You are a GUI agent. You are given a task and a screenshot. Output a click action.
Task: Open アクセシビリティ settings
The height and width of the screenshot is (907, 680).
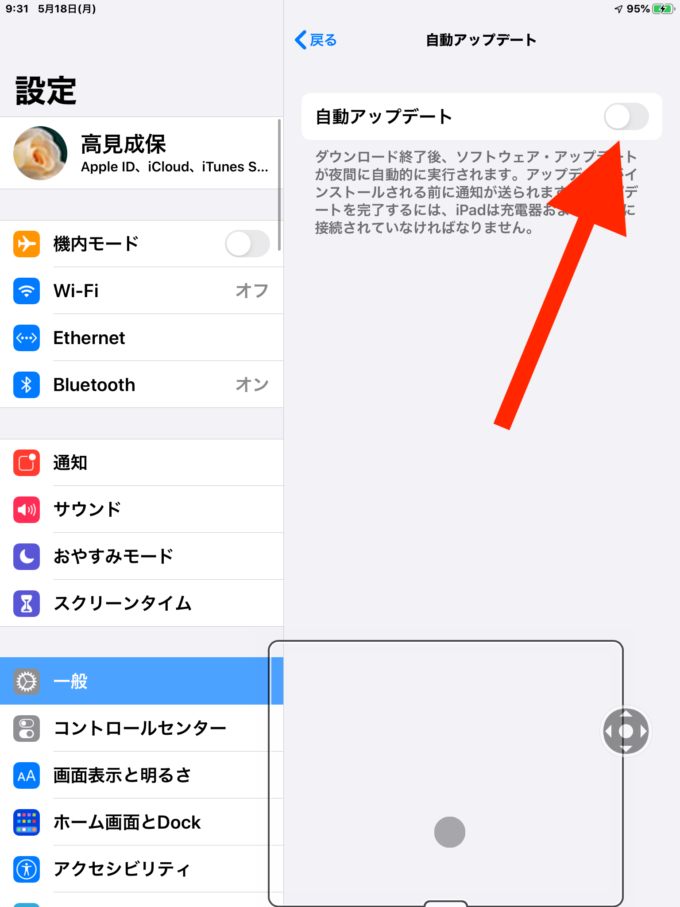click(x=141, y=869)
